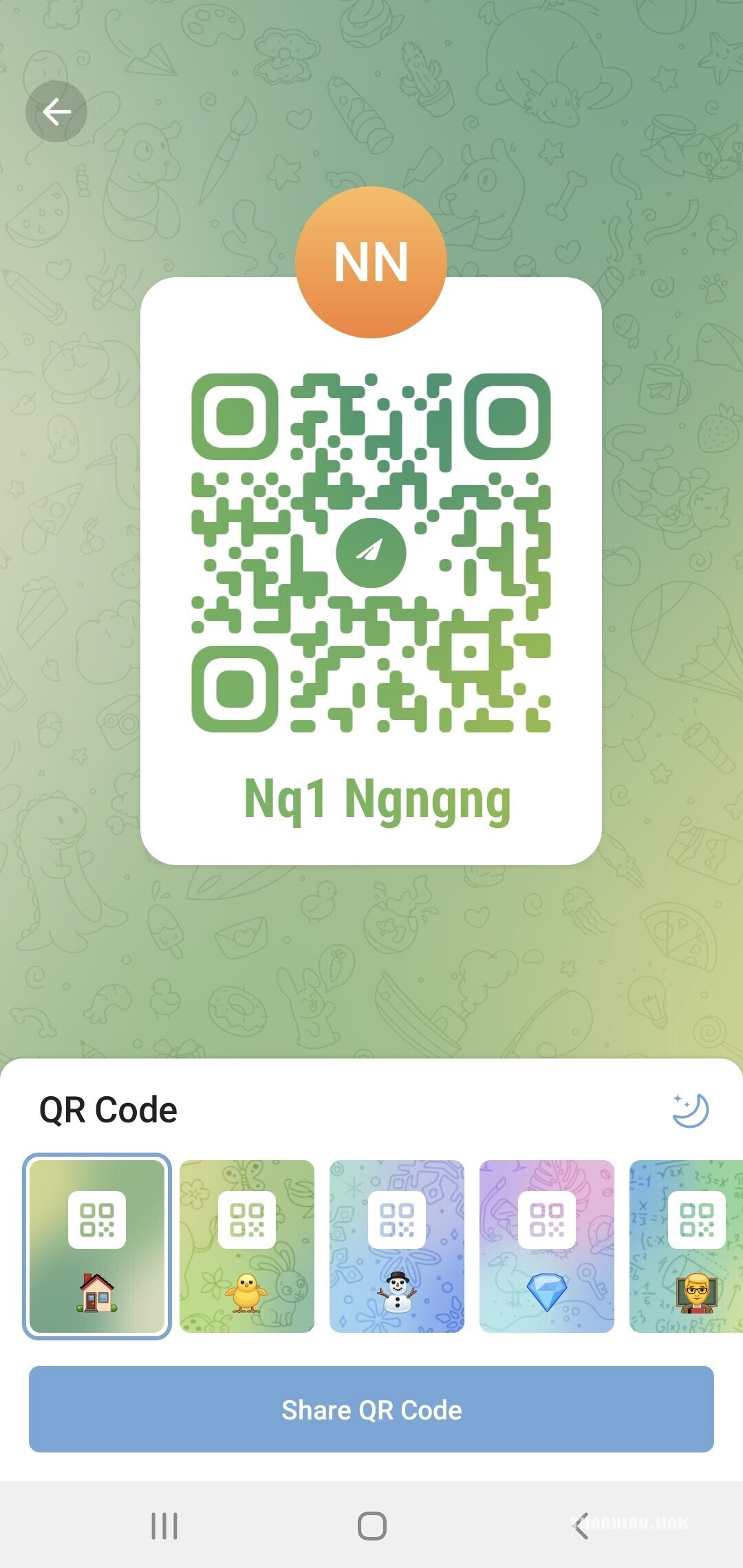This screenshot has width=743, height=1568.
Task: Switch to night mode with moon icon
Action: 691,1110
